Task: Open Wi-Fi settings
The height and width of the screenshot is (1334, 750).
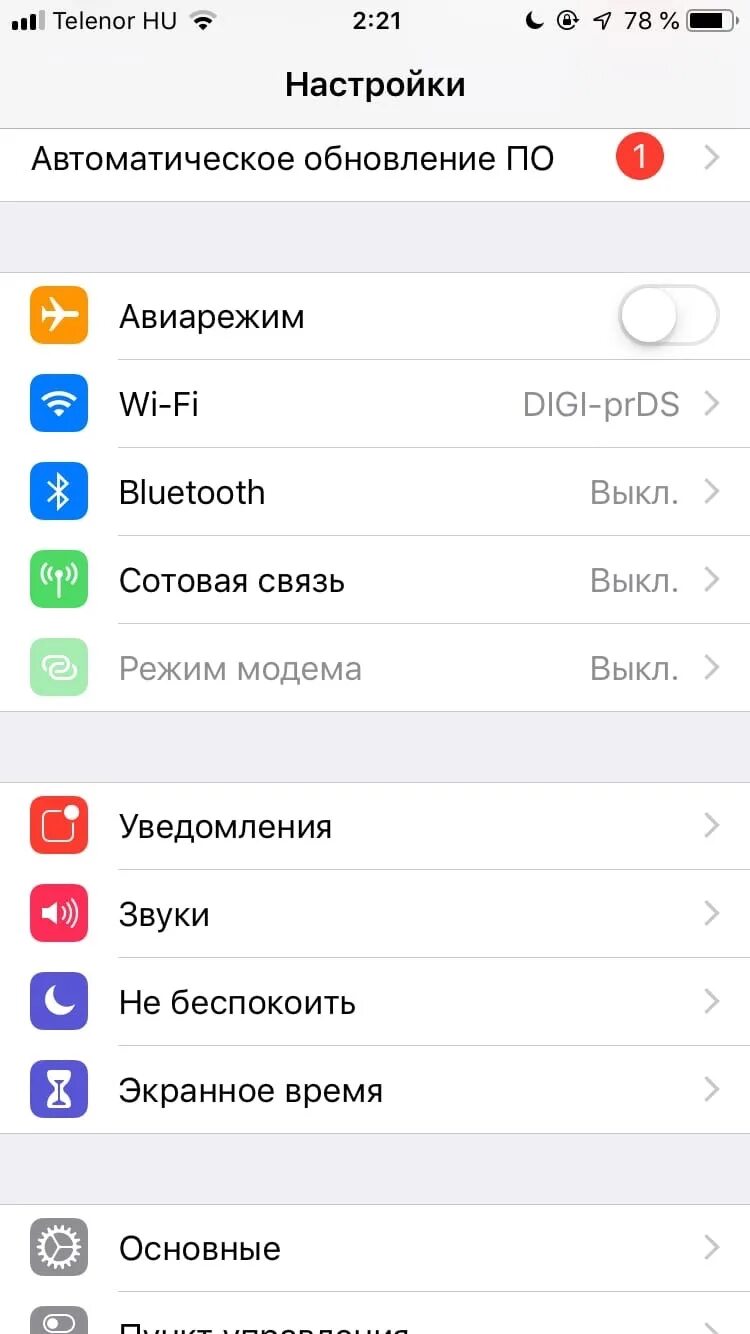Action: click(x=375, y=405)
